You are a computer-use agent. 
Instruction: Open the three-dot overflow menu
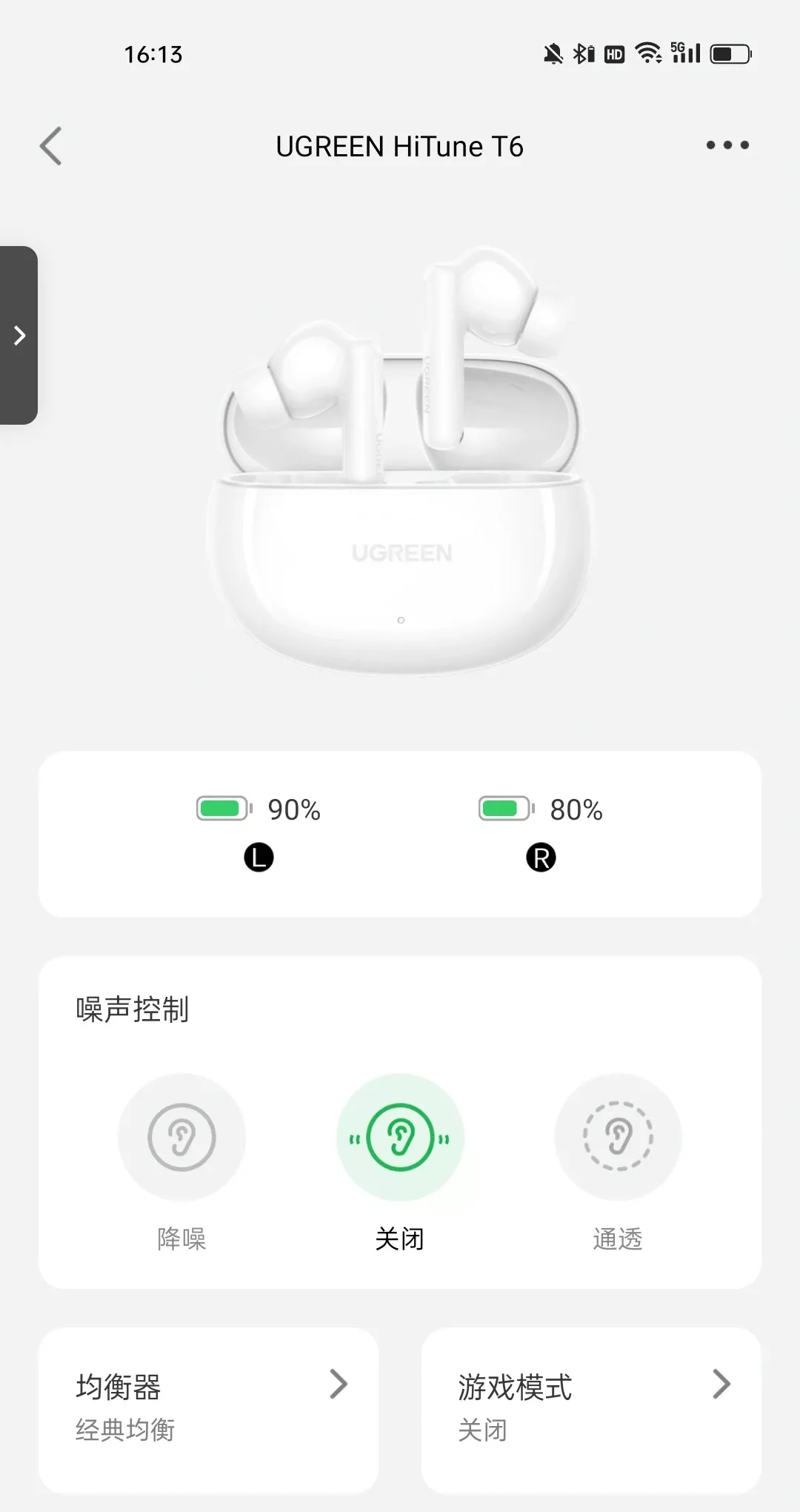coord(727,145)
